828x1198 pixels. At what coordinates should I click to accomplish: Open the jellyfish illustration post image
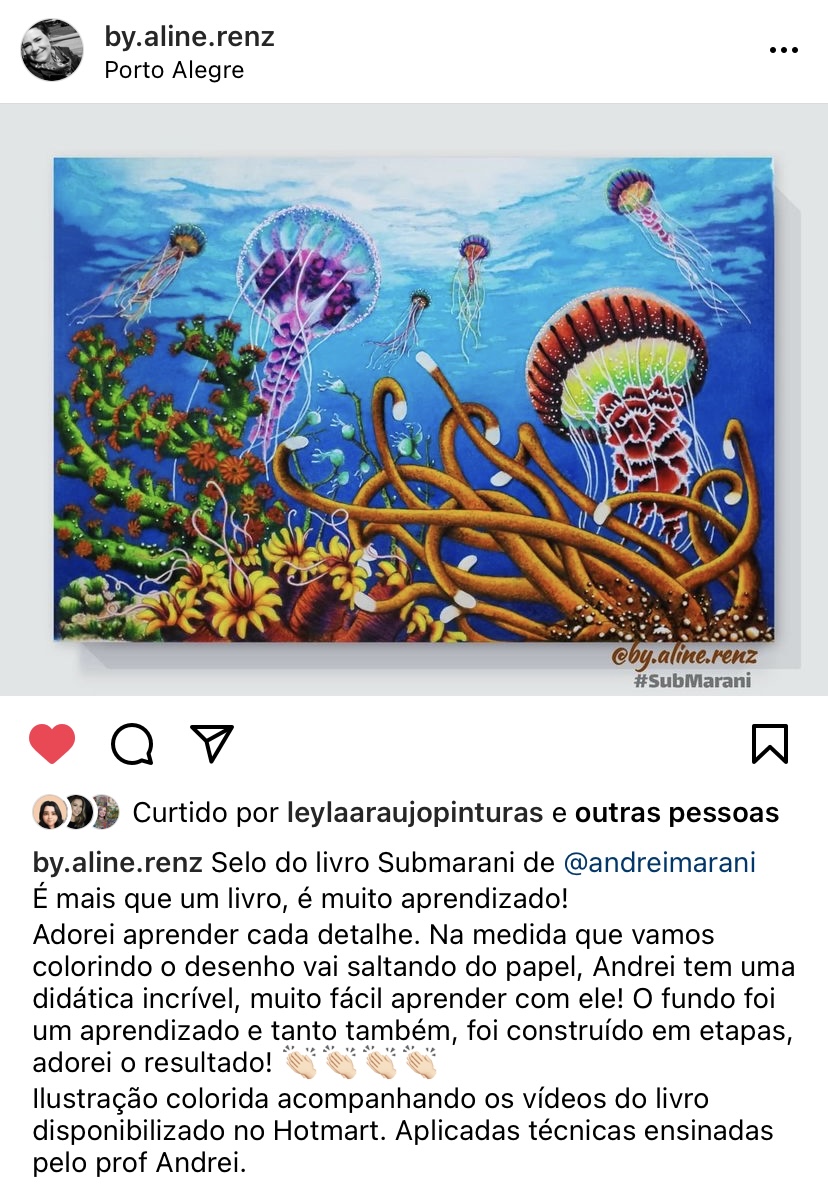tap(414, 400)
